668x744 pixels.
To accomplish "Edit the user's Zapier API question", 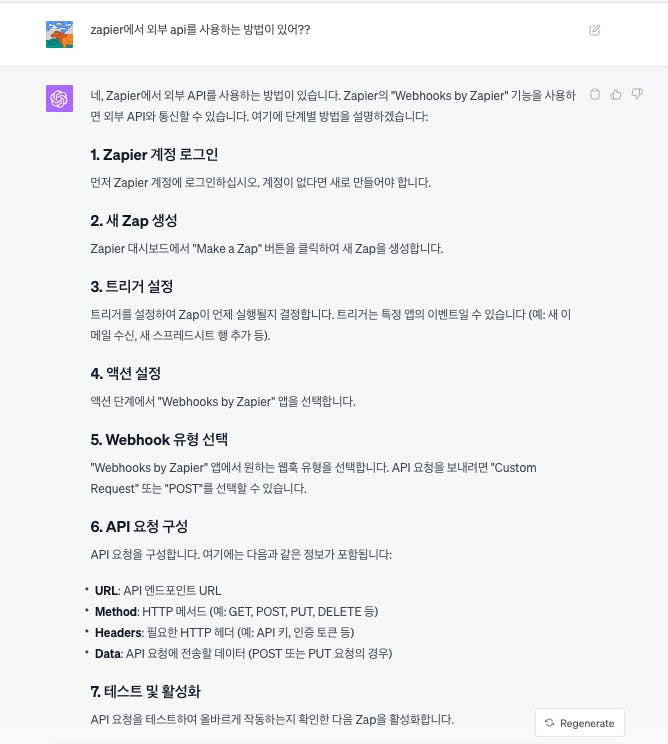I will pyautogui.click(x=595, y=30).
